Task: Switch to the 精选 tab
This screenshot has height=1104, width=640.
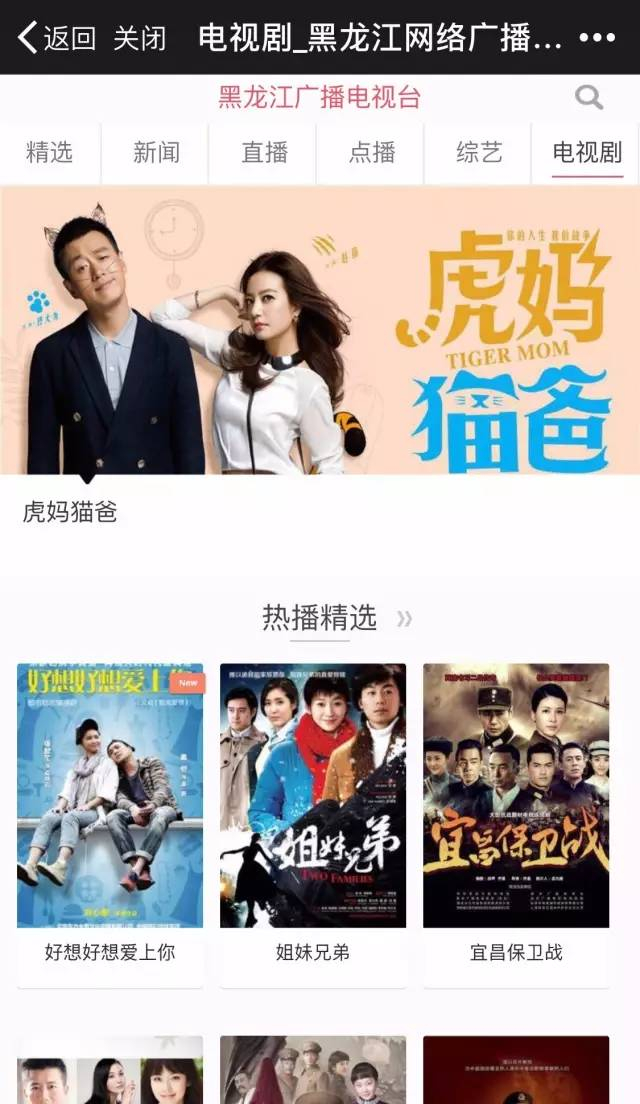Action: (50, 153)
